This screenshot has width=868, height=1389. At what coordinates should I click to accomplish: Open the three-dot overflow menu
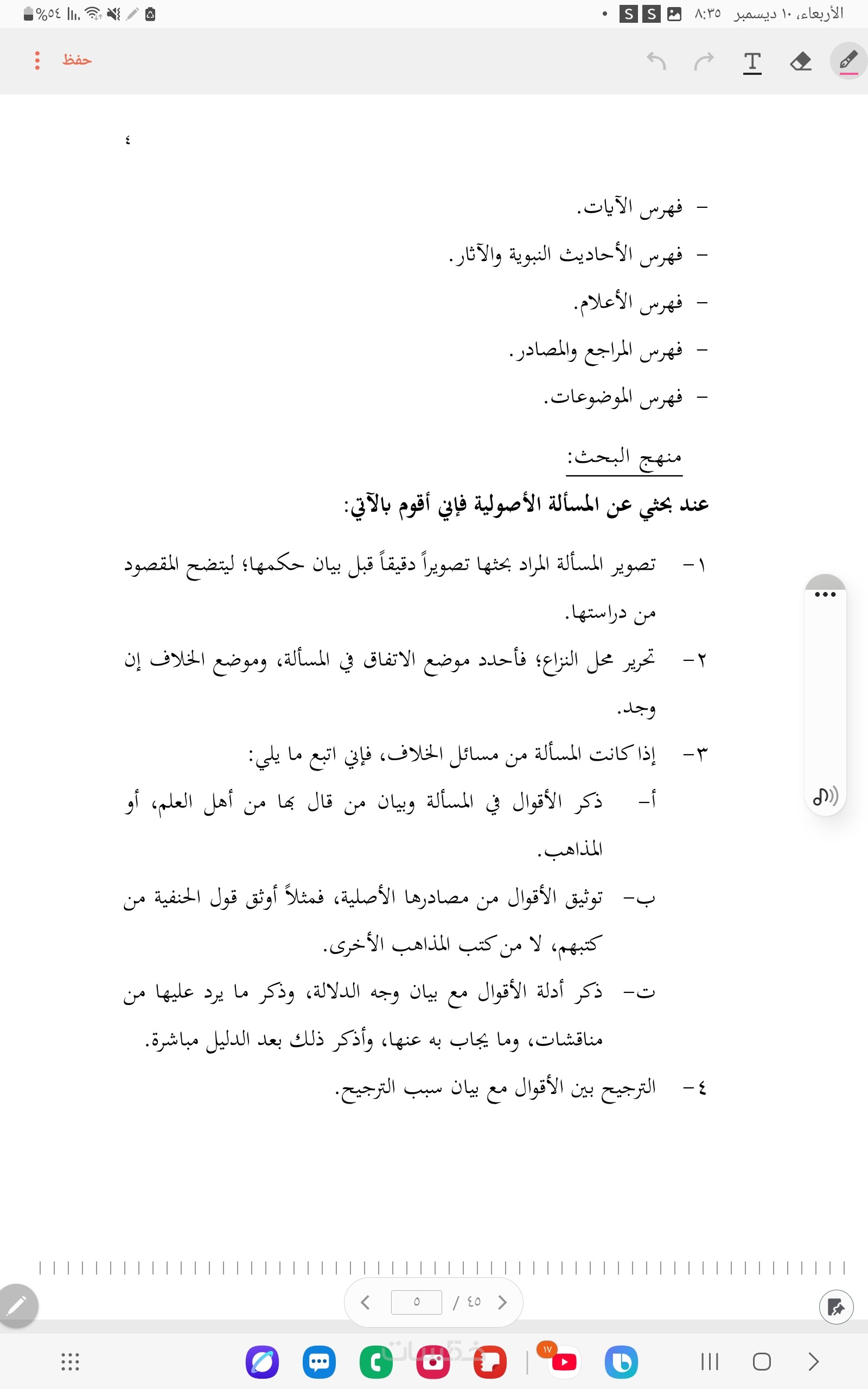click(x=37, y=60)
